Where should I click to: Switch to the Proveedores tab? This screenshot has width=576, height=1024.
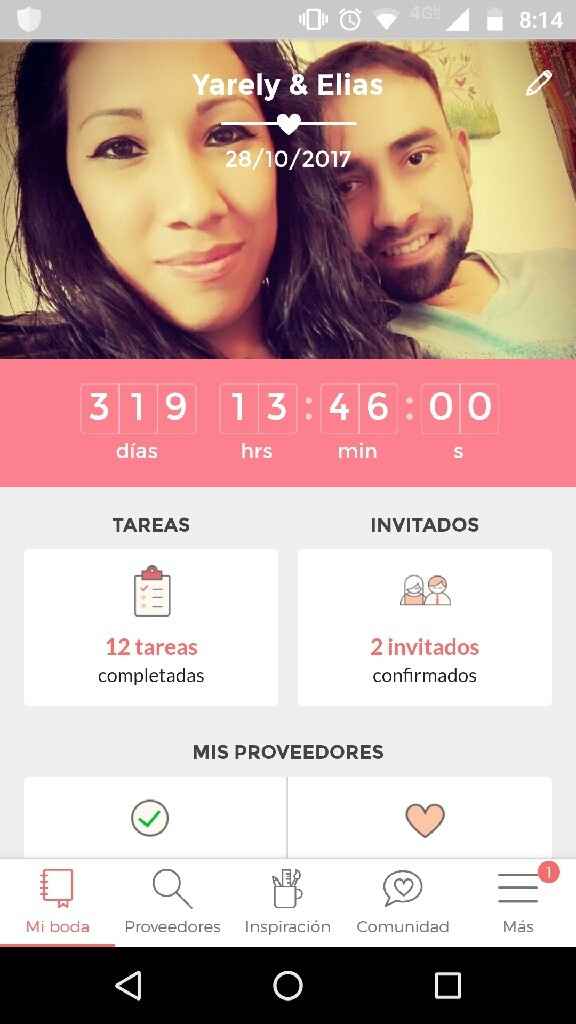pos(172,902)
